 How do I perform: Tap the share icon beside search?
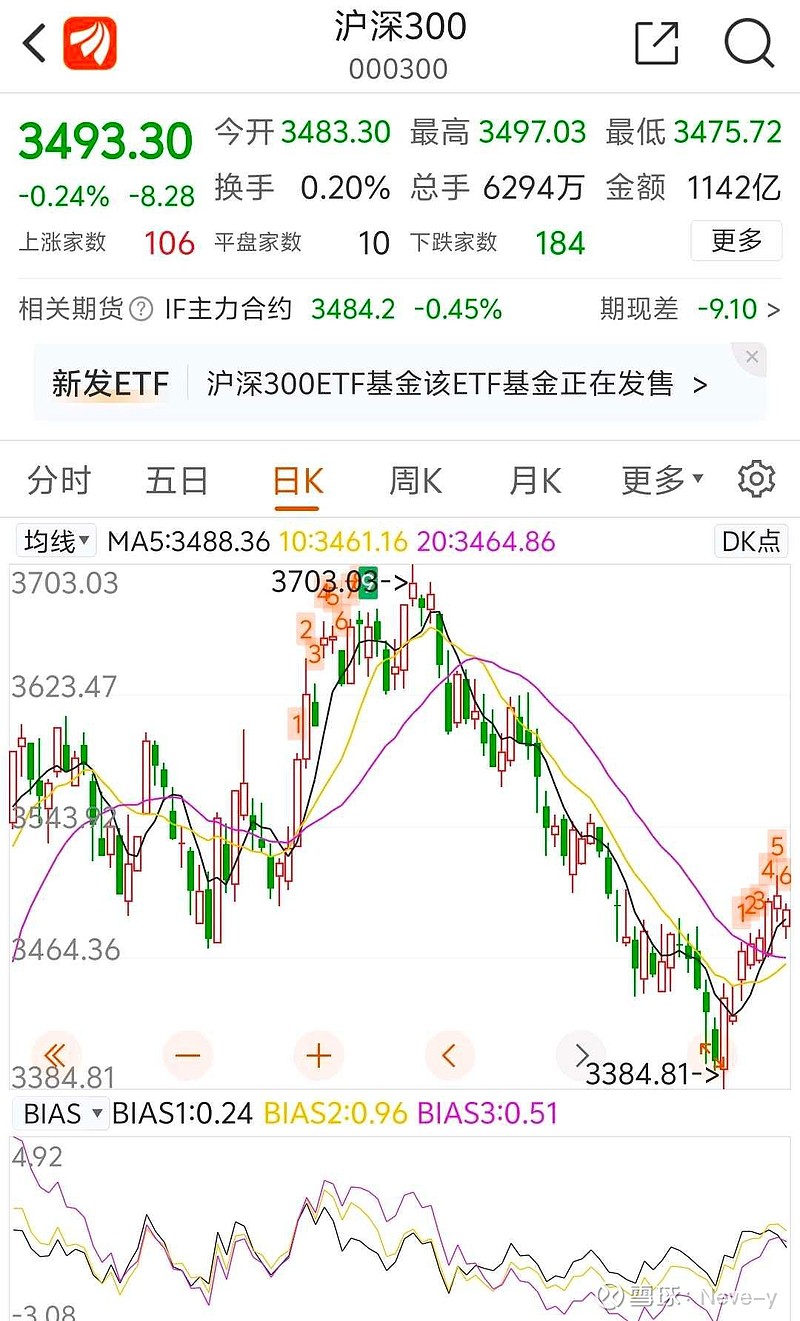tap(657, 44)
